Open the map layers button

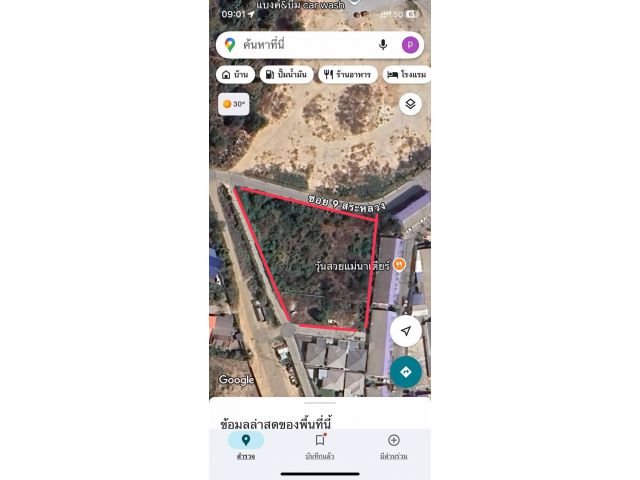coord(410,104)
